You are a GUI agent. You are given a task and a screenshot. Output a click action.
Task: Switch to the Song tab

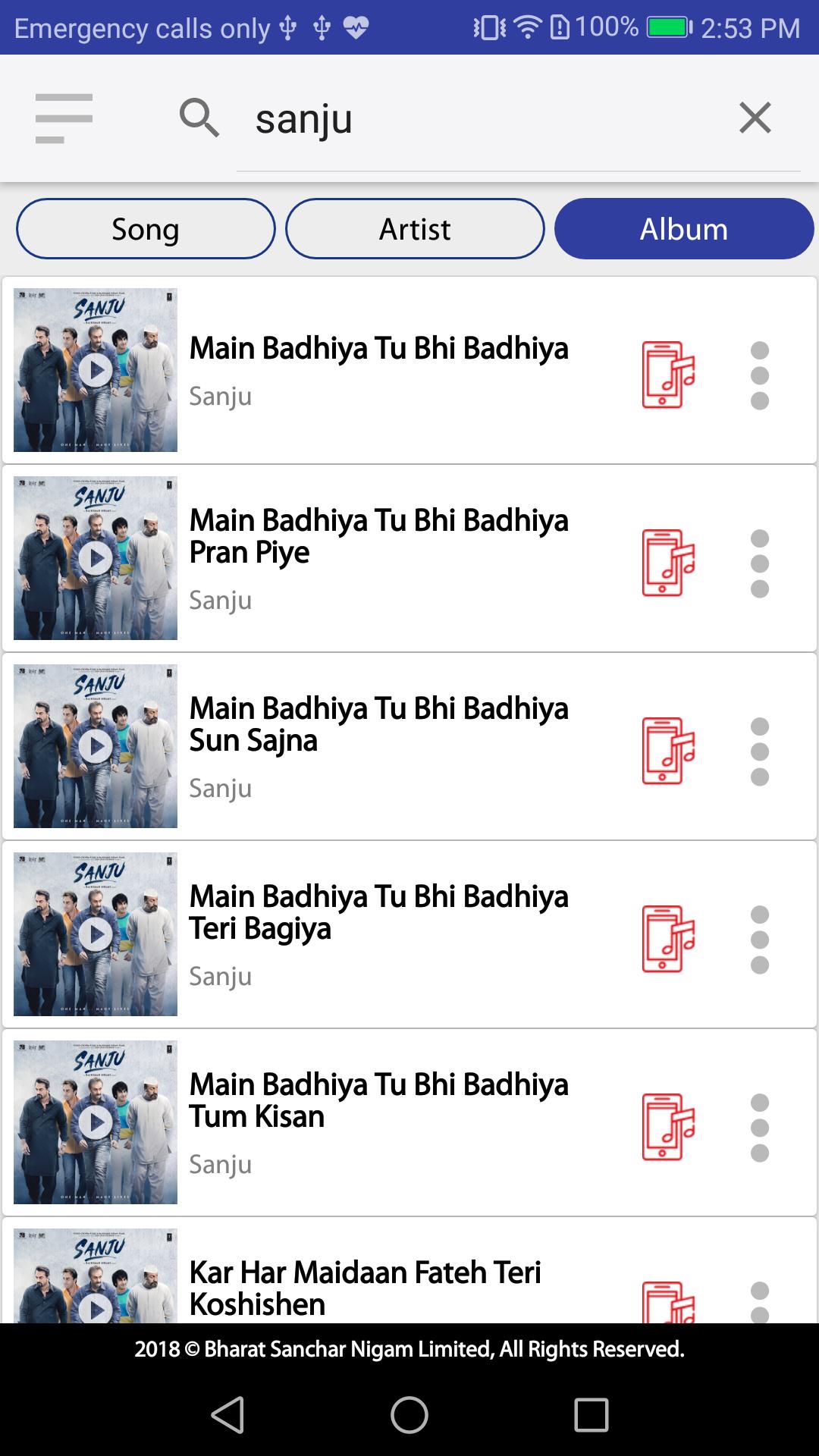click(x=146, y=229)
